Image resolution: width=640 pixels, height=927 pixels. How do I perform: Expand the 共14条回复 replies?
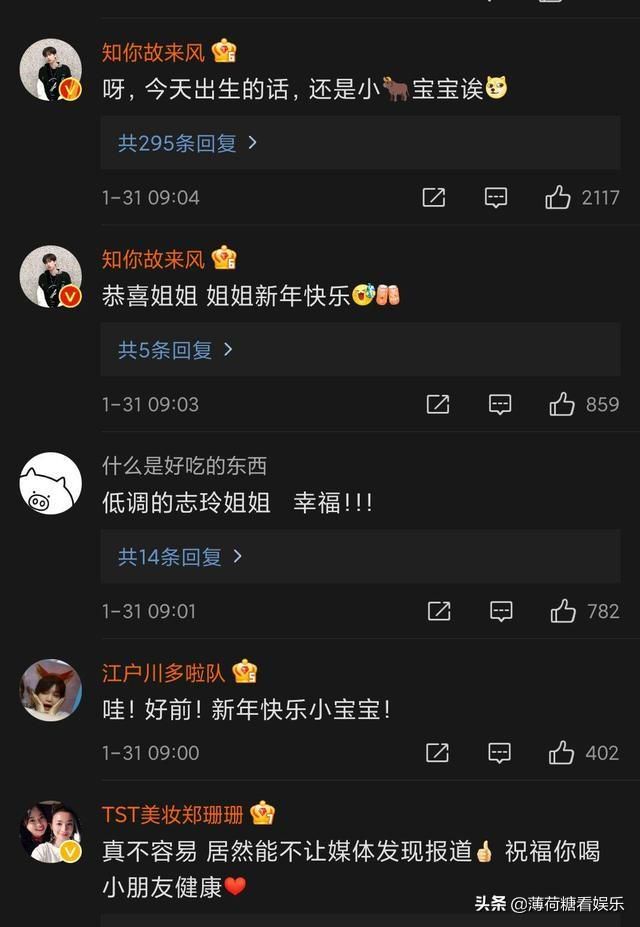180,557
